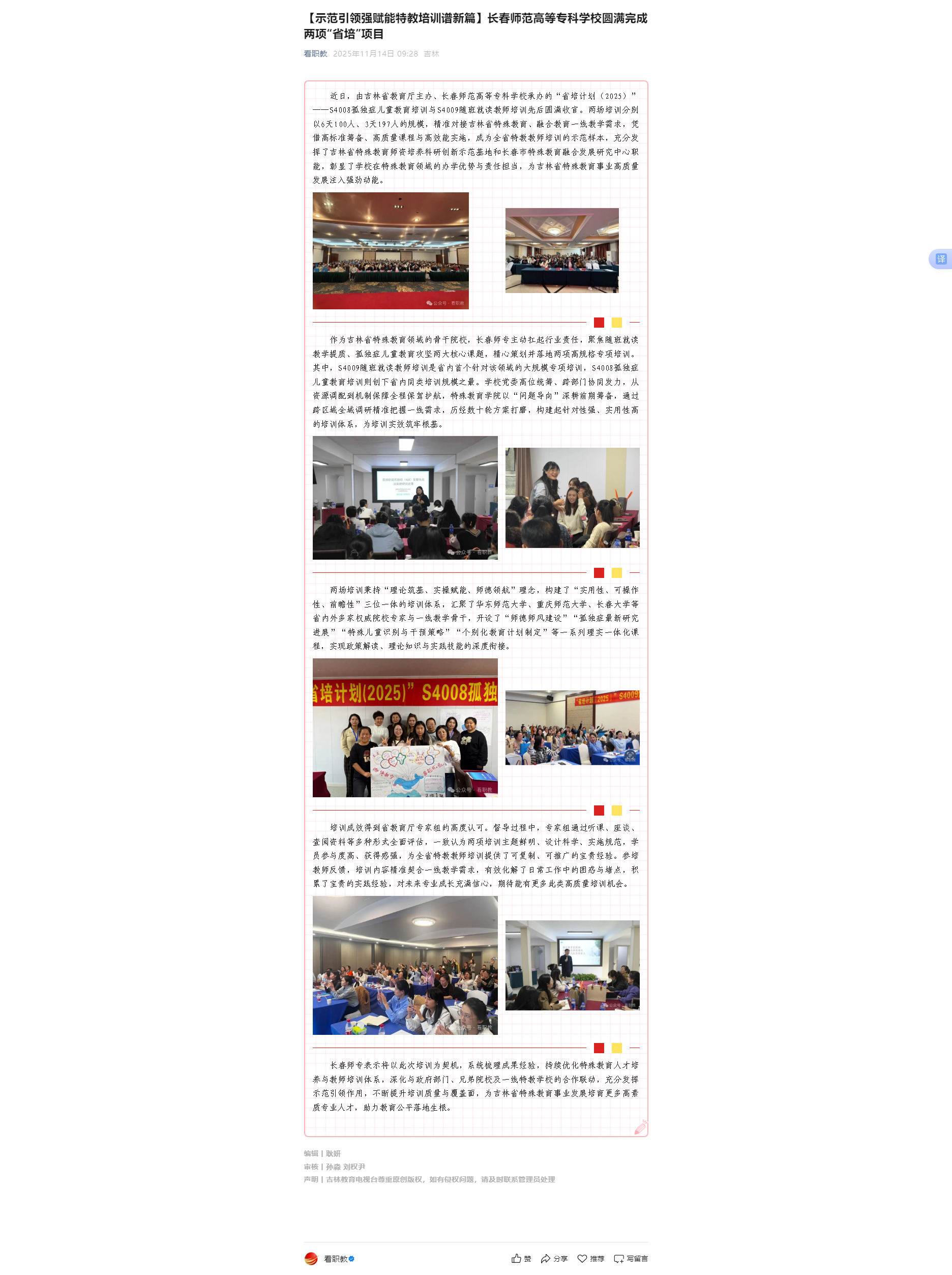View the large conference hall group photo
This screenshot has height=1275, width=952.
[390, 251]
